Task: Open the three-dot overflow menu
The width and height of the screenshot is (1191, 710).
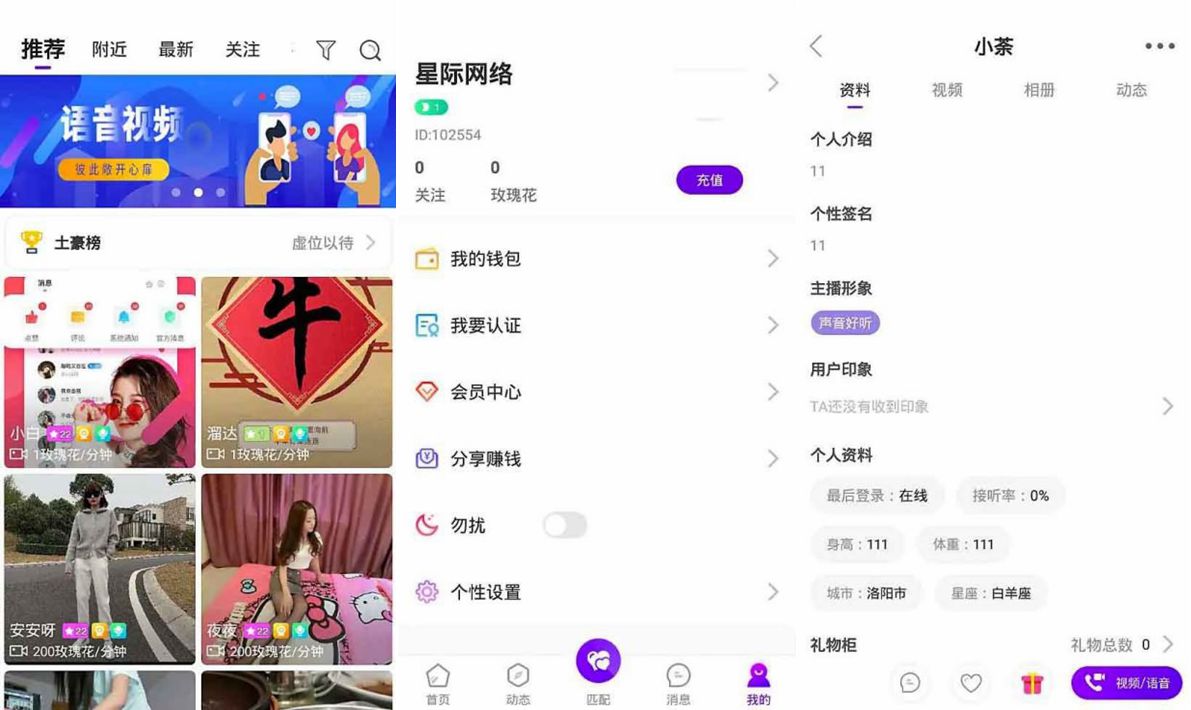Action: tap(1159, 46)
